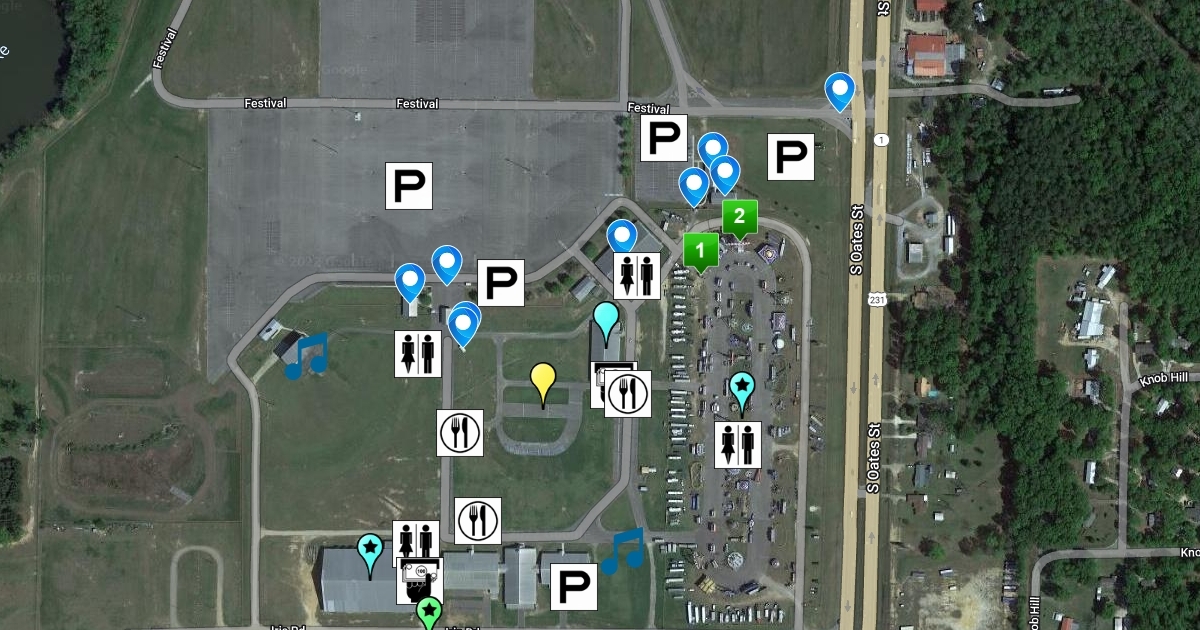The height and width of the screenshot is (630, 1200).
Task: Select the yellow pin marker
Action: pos(543,381)
